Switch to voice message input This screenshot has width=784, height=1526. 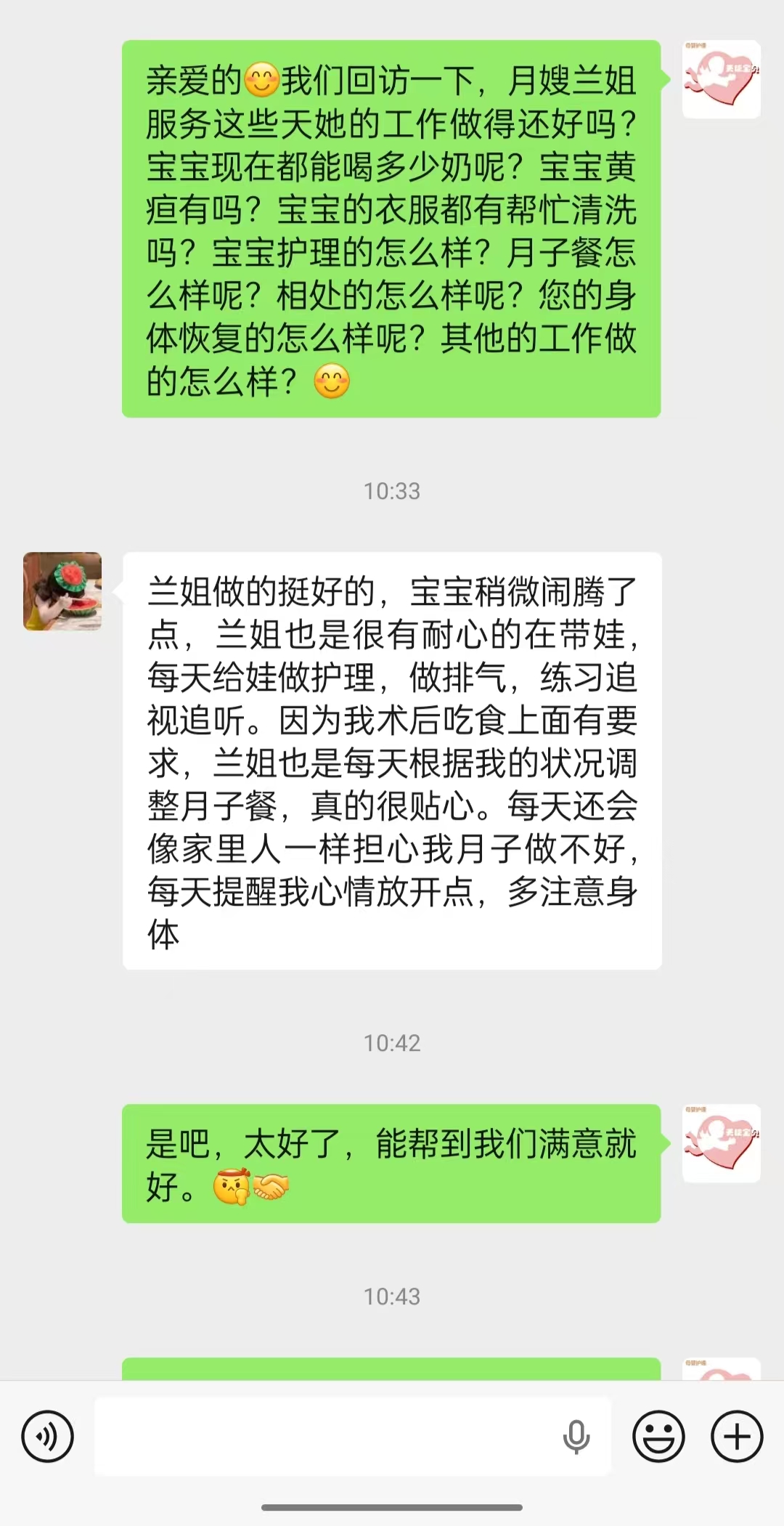tap(48, 1436)
